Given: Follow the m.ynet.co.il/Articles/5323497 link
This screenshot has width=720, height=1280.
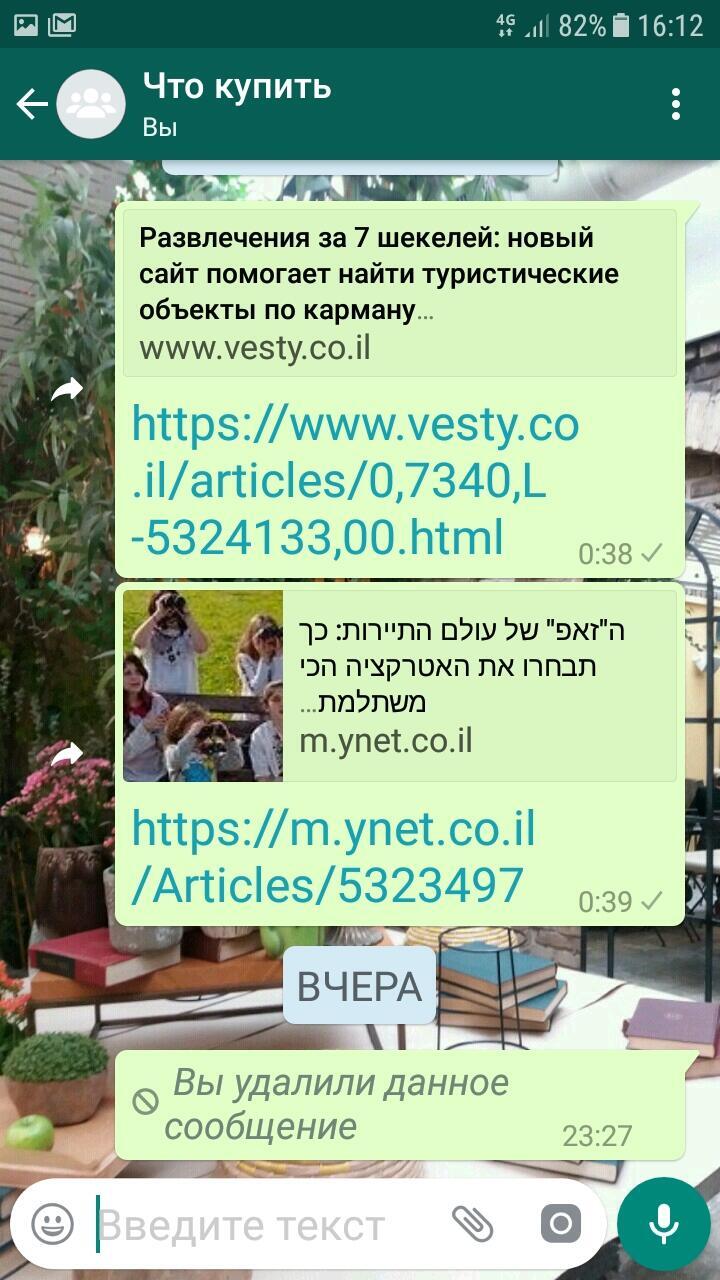Looking at the screenshot, I should 334,857.
